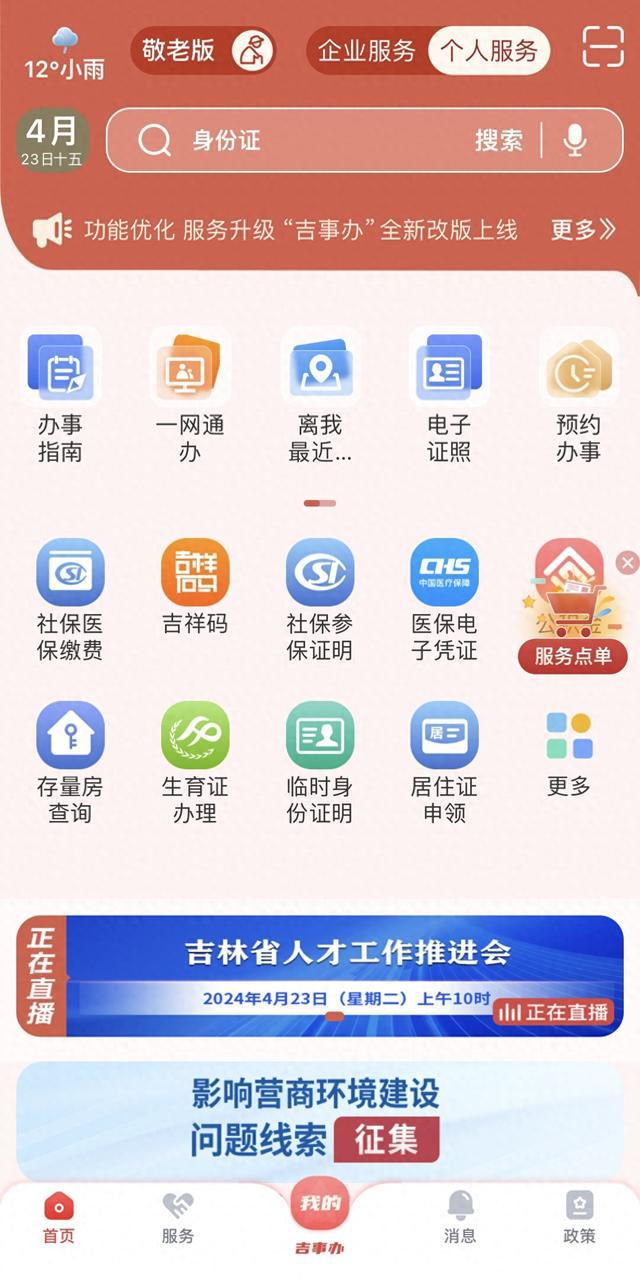Switch to the 消息 tab

click(460, 1218)
